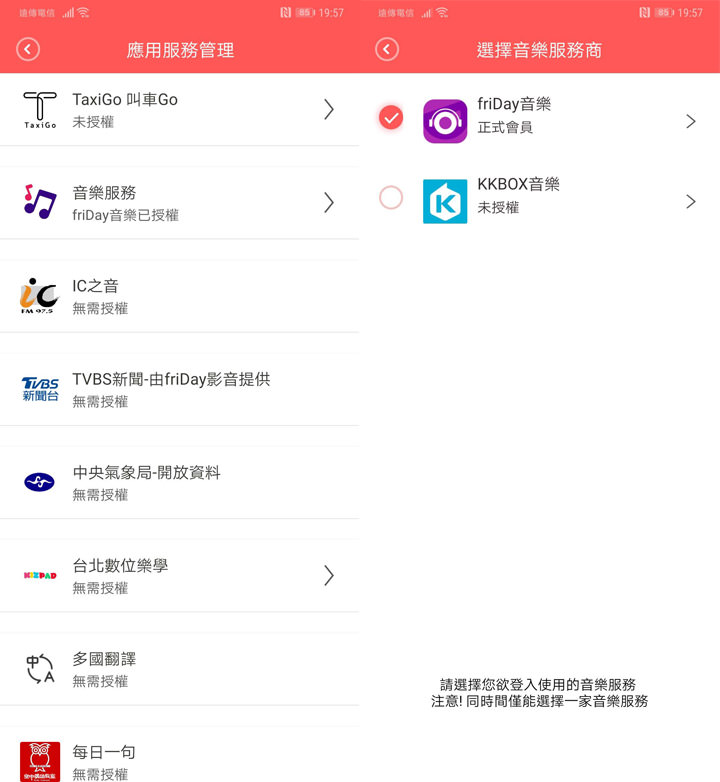The image size is (720, 782).
Task: Click the 每日一句 owl icon
Action: click(x=38, y=761)
